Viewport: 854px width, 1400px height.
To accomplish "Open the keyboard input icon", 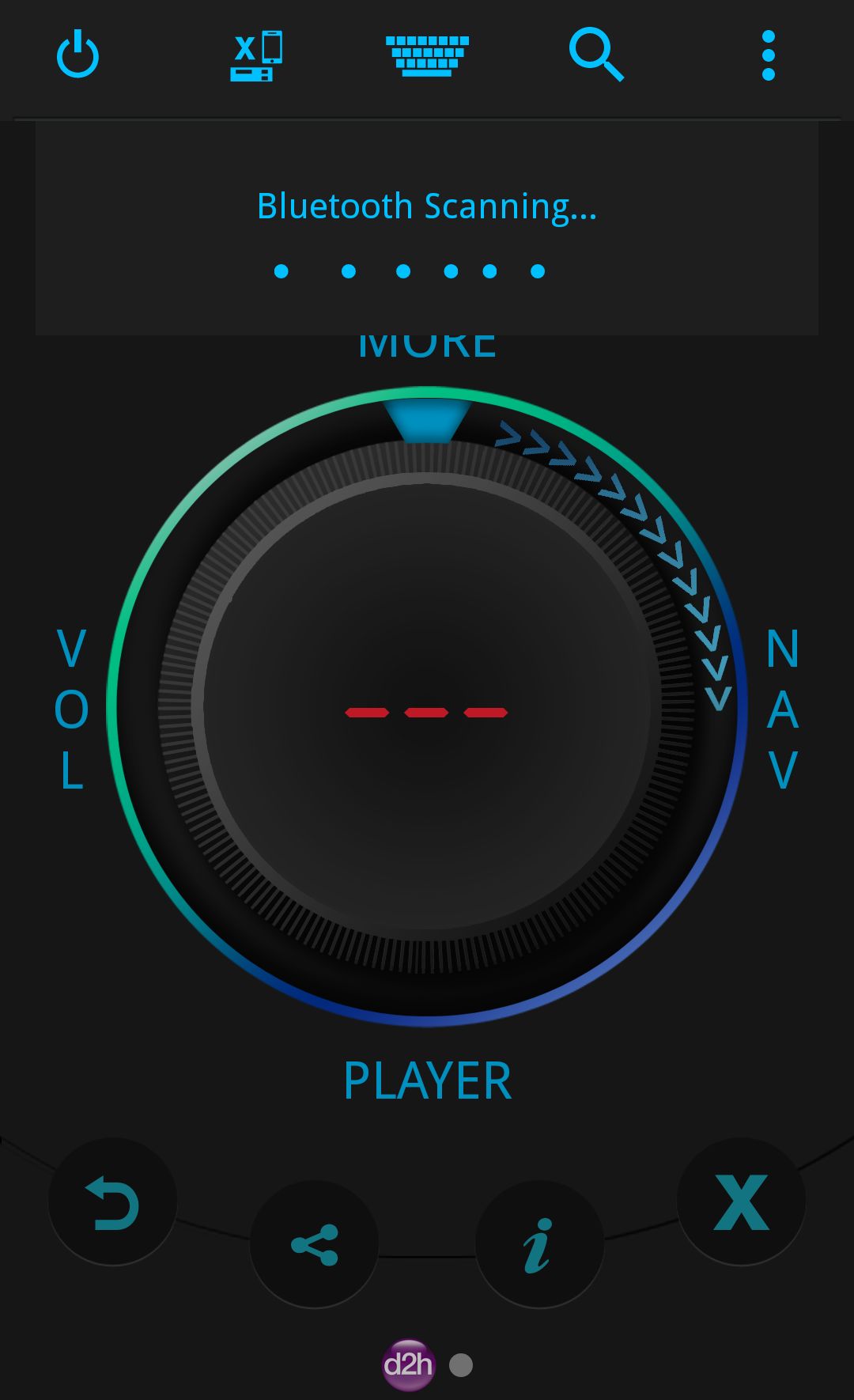I will [x=427, y=56].
